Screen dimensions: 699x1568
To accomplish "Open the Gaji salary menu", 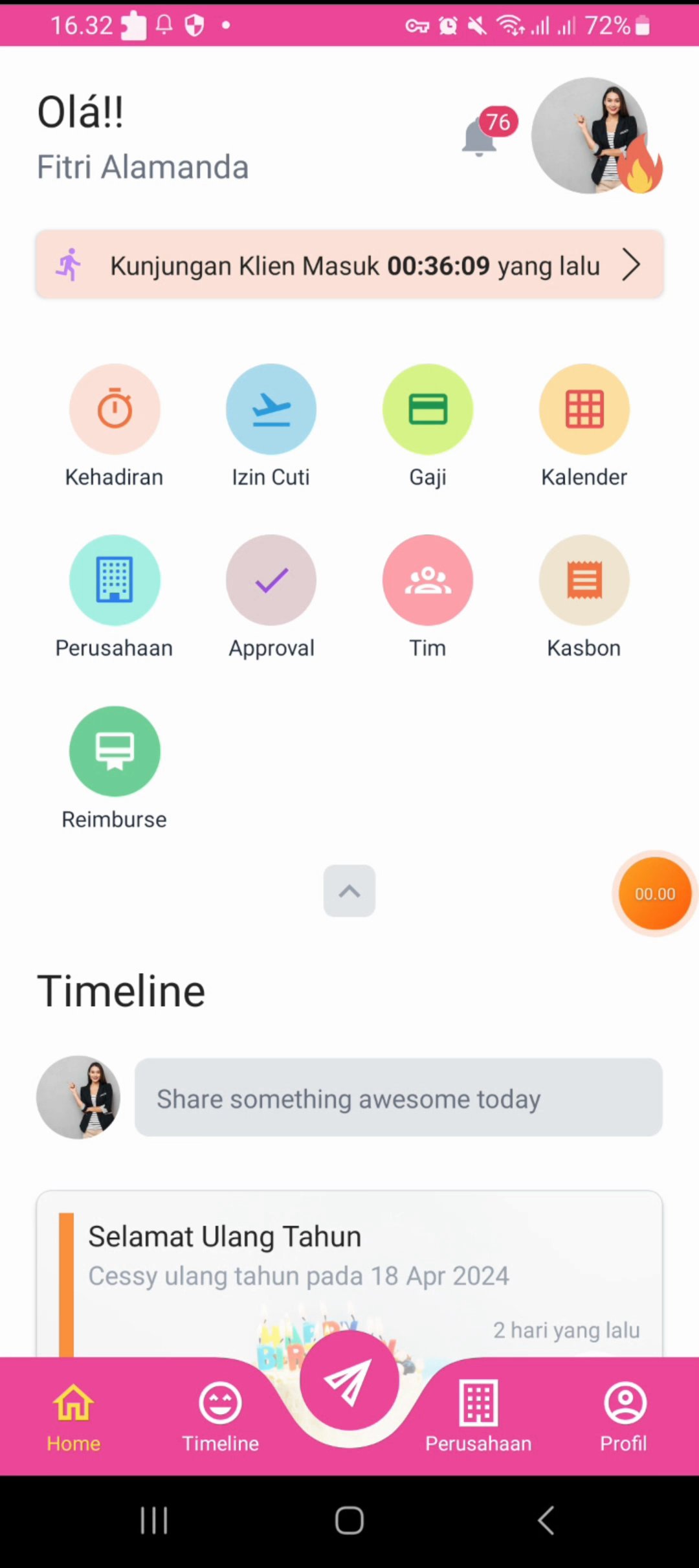I will point(428,409).
